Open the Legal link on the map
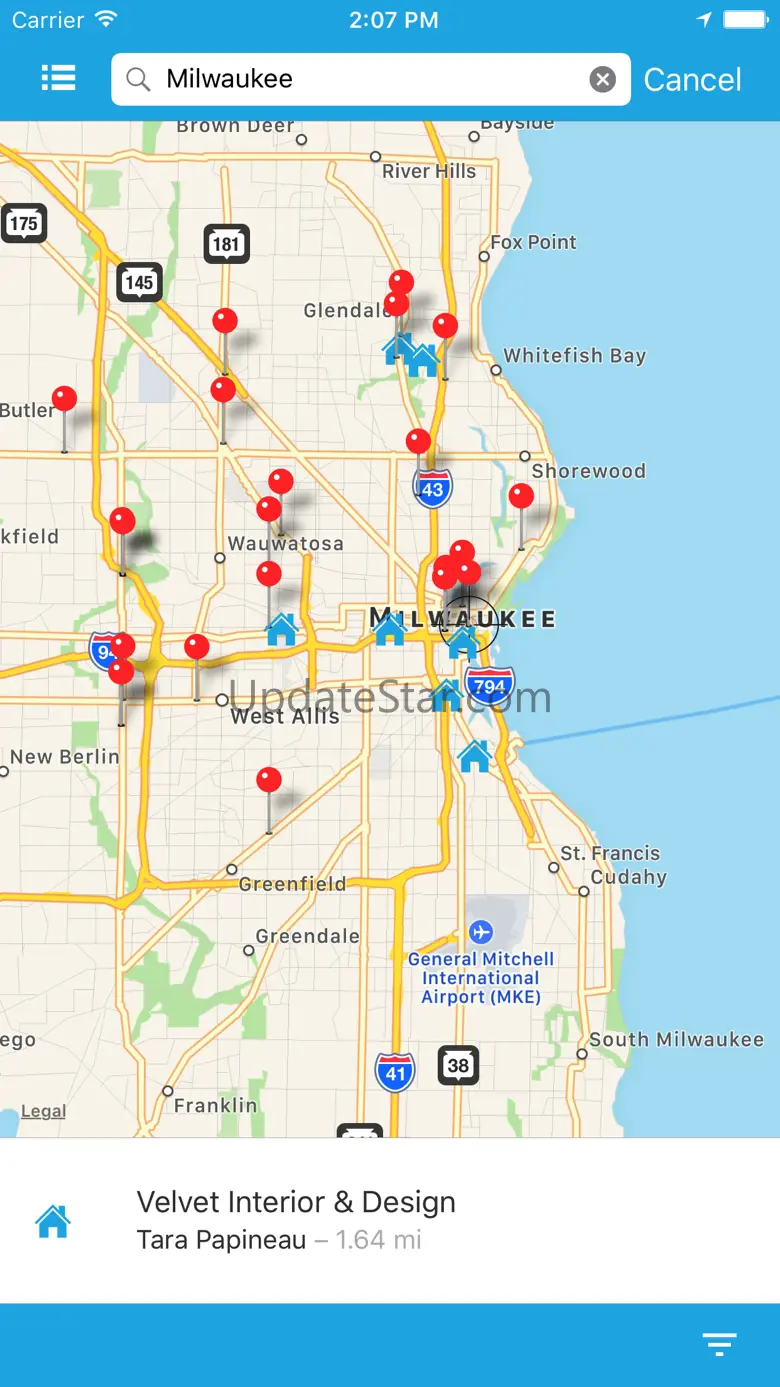Viewport: 780px width, 1387px height. tap(44, 1111)
